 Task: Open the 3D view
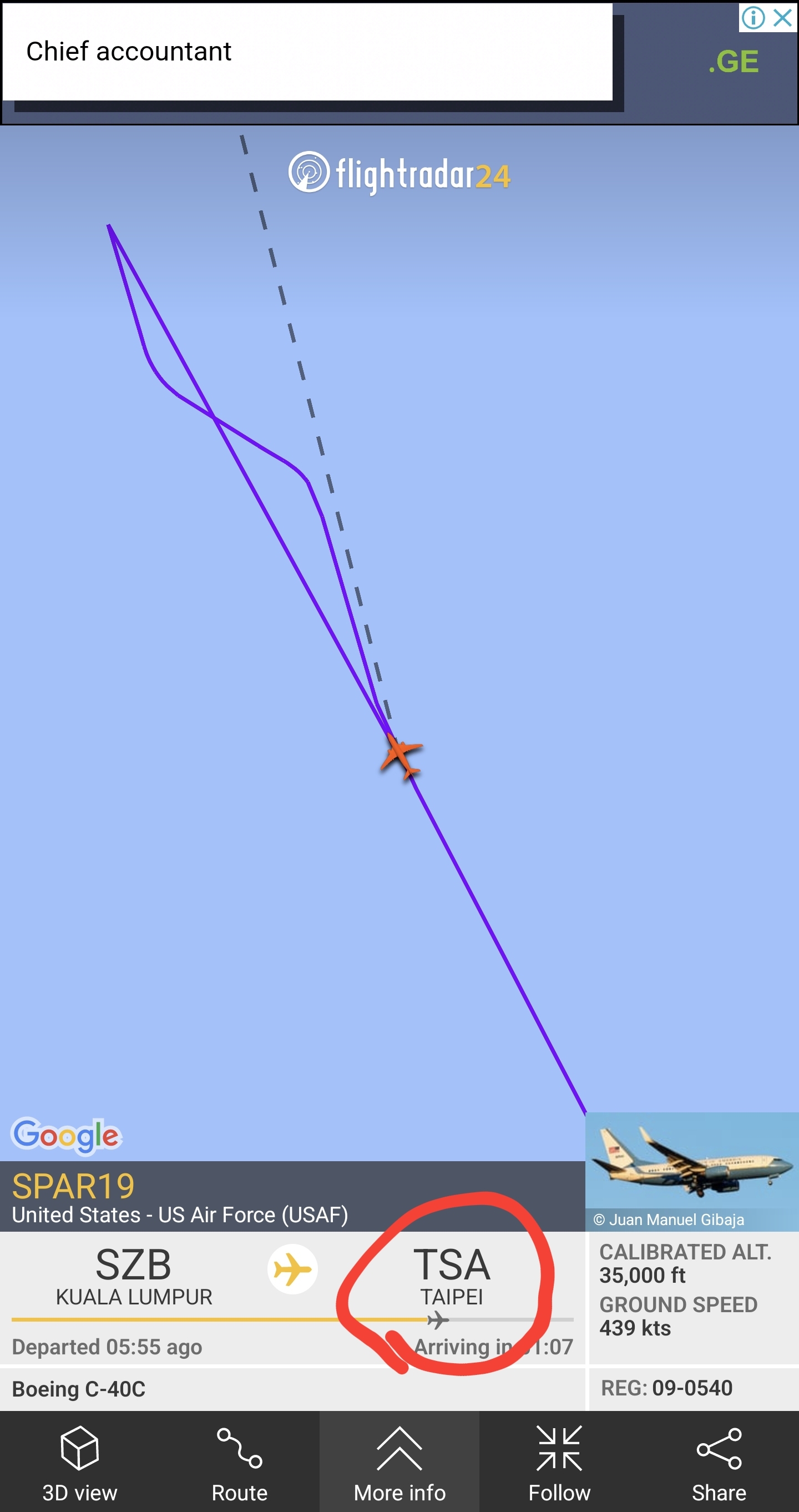tap(79, 1461)
